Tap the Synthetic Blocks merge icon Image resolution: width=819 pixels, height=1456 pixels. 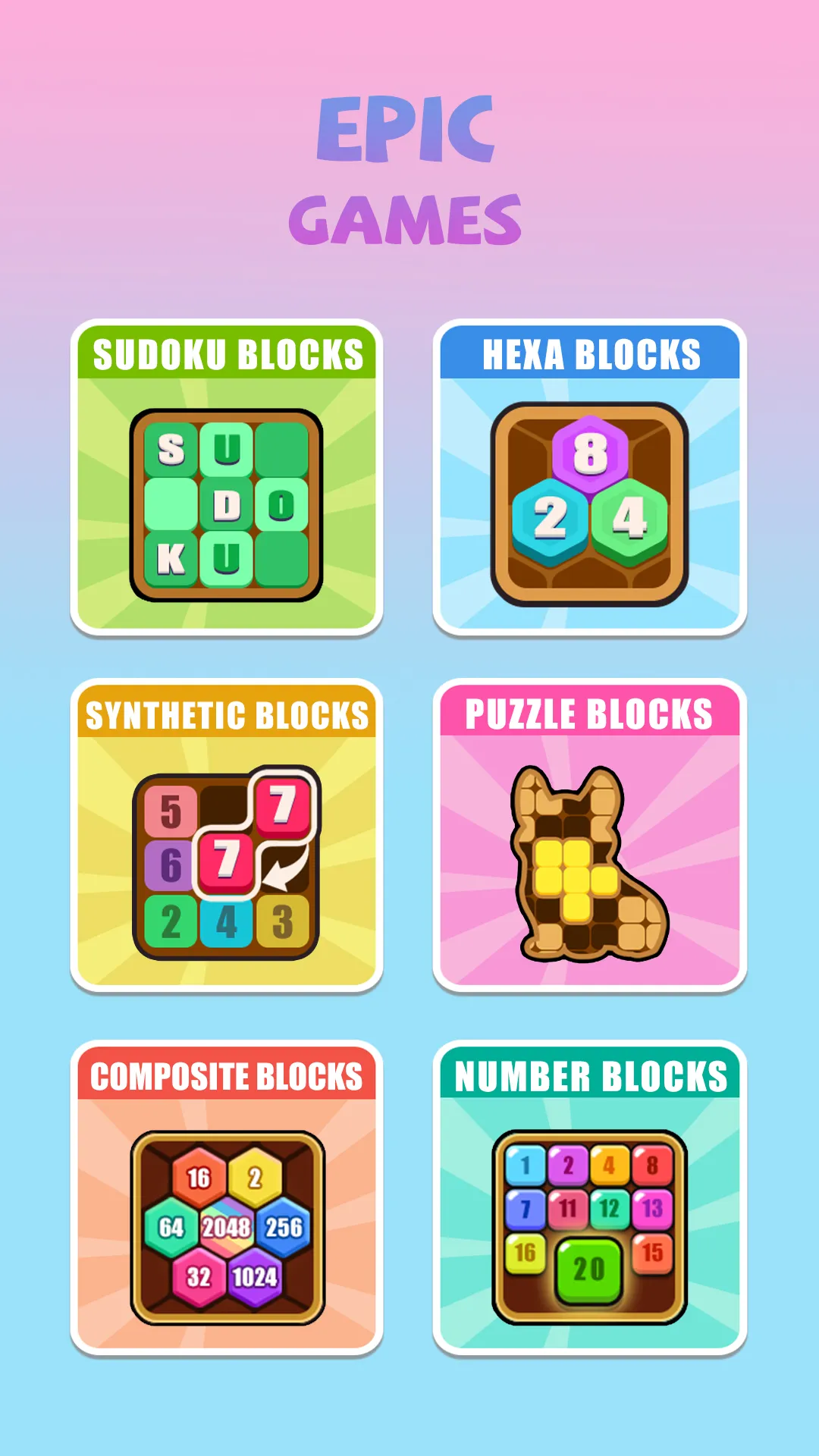tap(227, 864)
